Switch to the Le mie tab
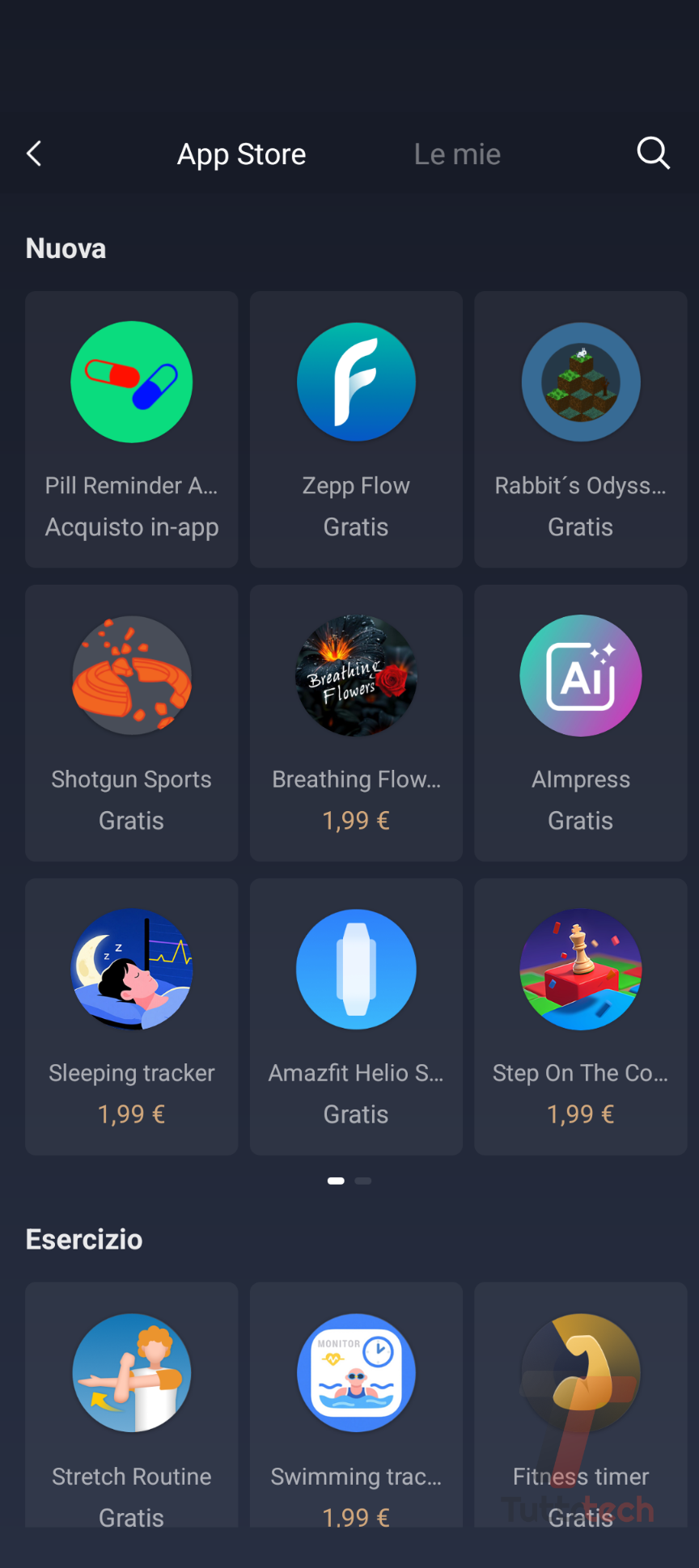The image size is (699, 1568). [457, 154]
